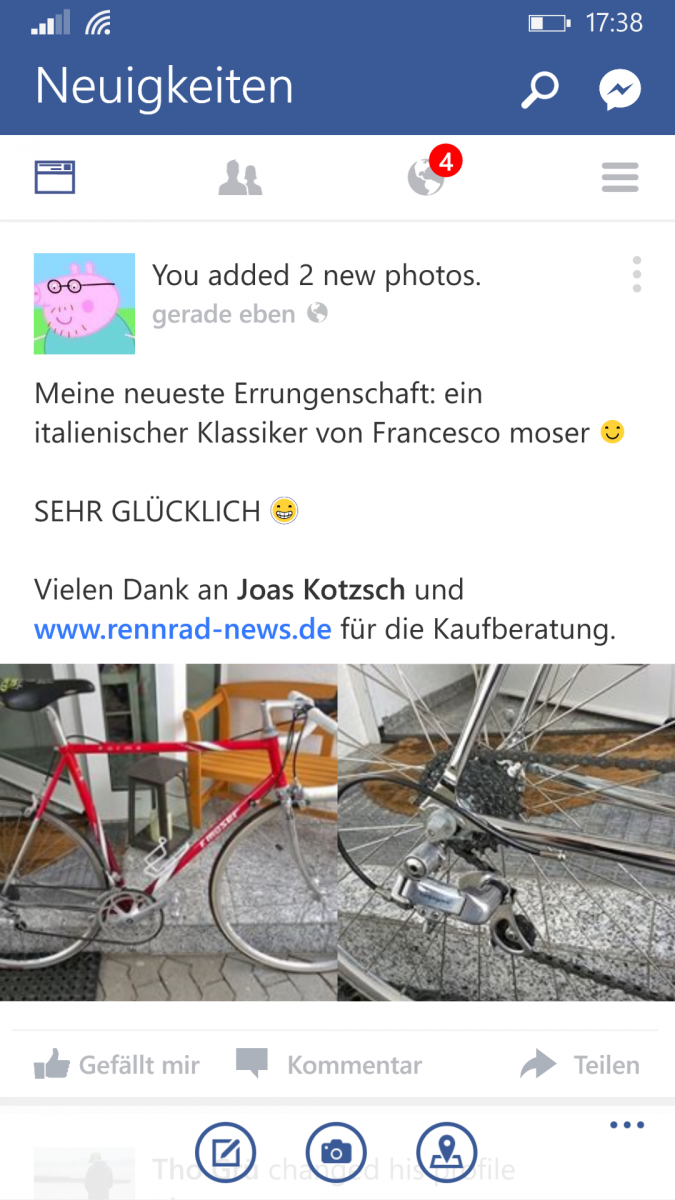Open Joas Kotzsch's profile link
Viewport: 675px width, 1200px height.
coord(321,590)
